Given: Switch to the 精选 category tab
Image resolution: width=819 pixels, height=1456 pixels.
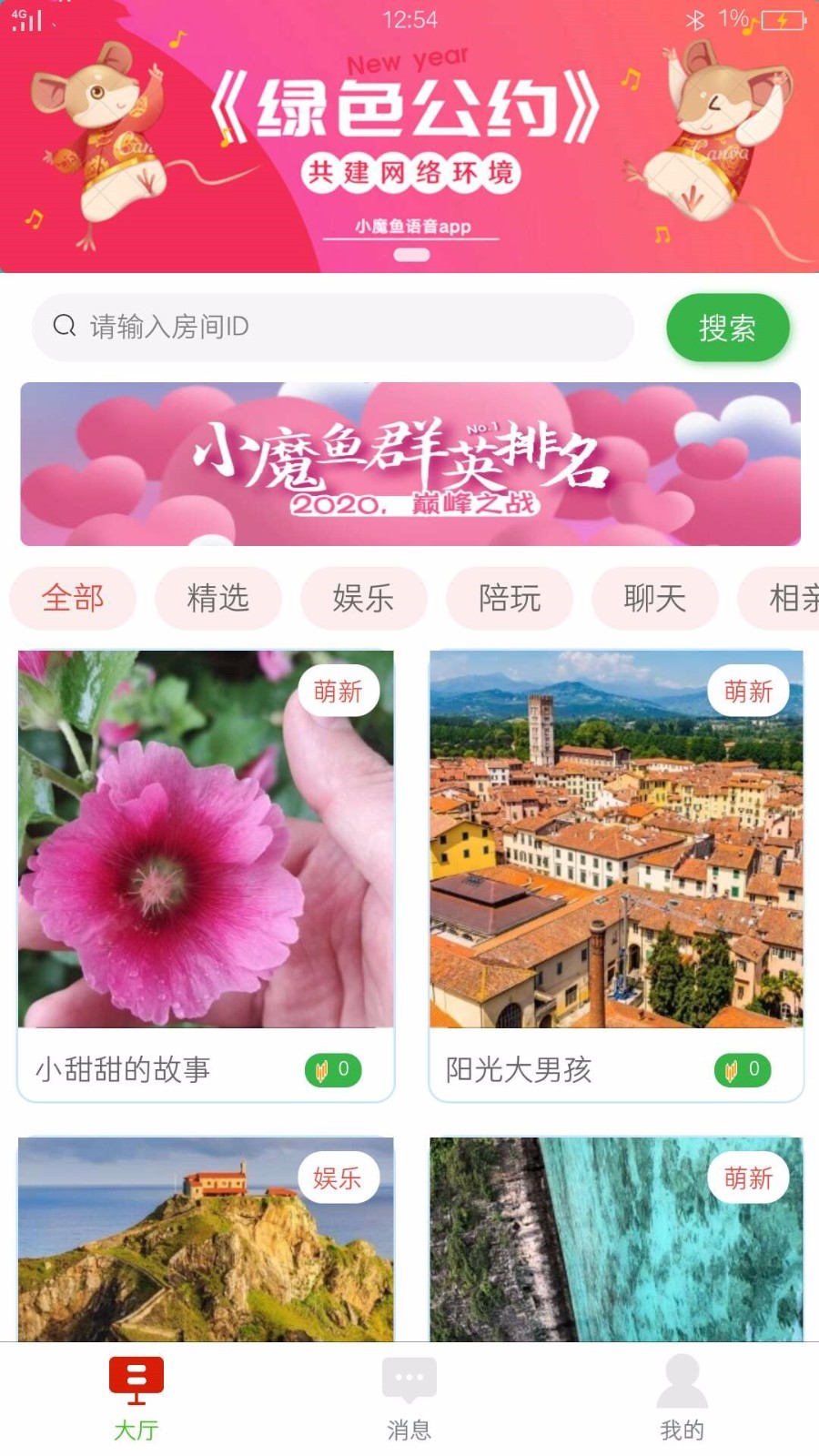Looking at the screenshot, I should point(217,598).
